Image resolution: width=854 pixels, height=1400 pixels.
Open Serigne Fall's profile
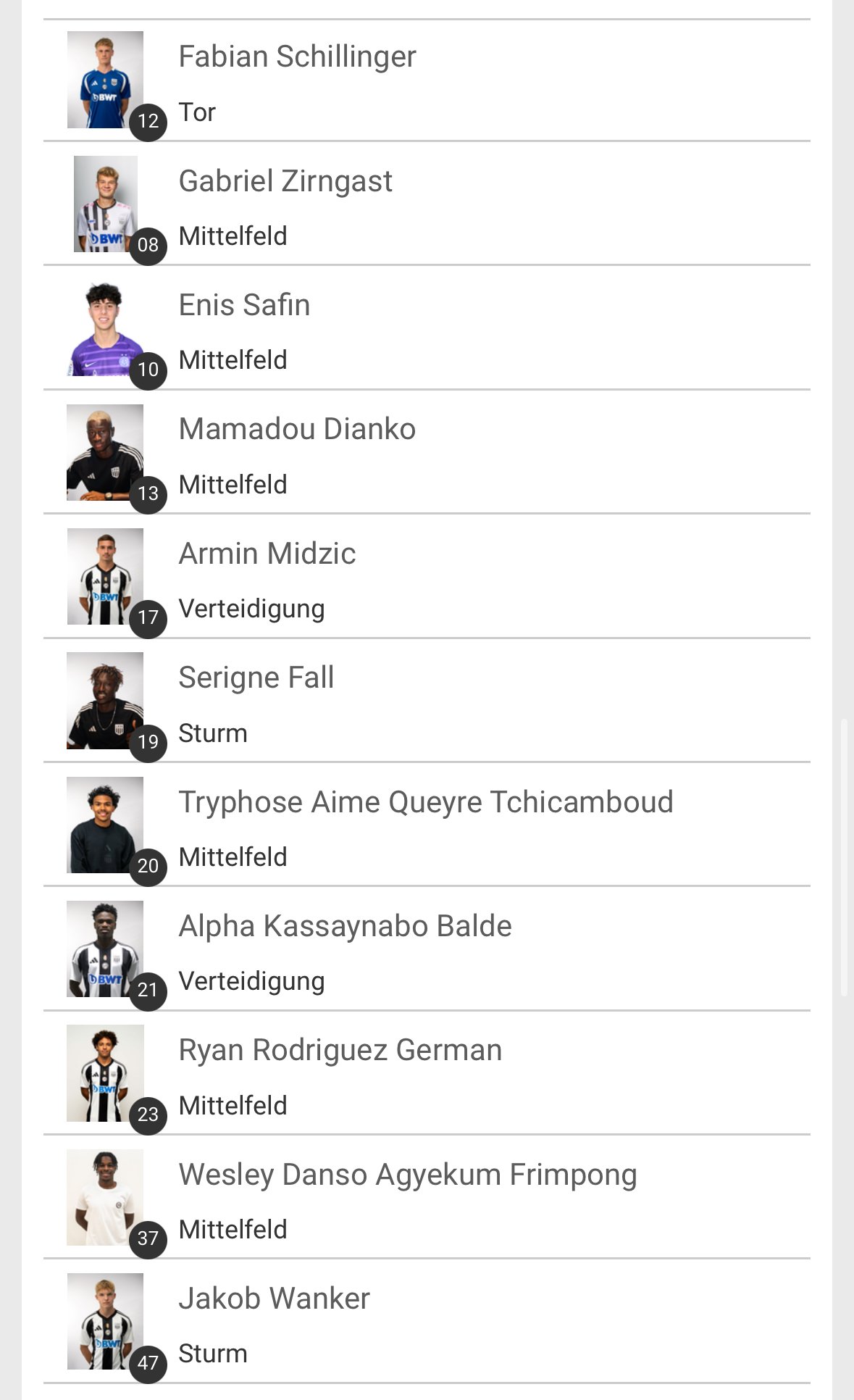(x=427, y=701)
